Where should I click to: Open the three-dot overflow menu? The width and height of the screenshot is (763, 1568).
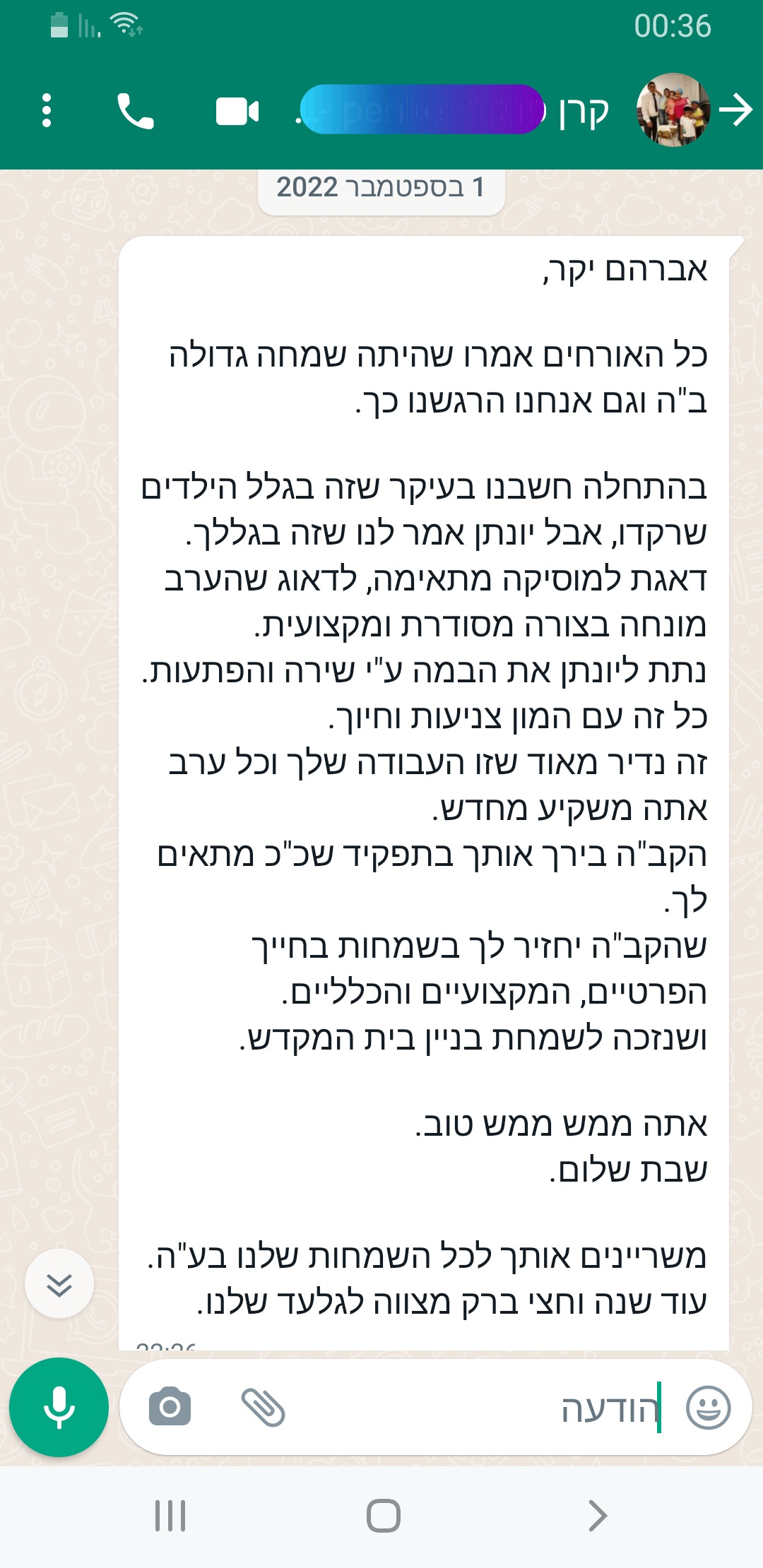coord(47,111)
